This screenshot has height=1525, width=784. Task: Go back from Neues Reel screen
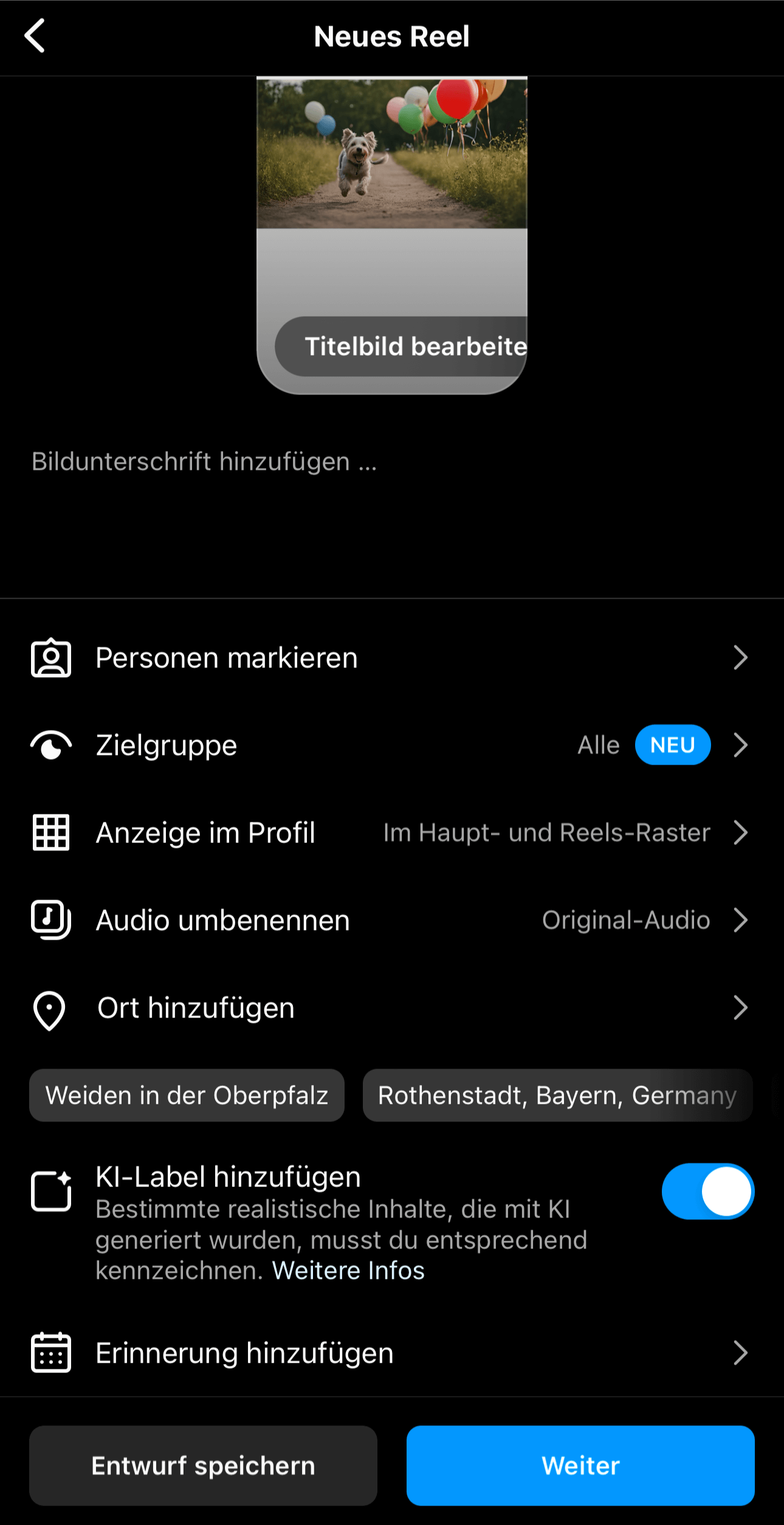coord(35,36)
